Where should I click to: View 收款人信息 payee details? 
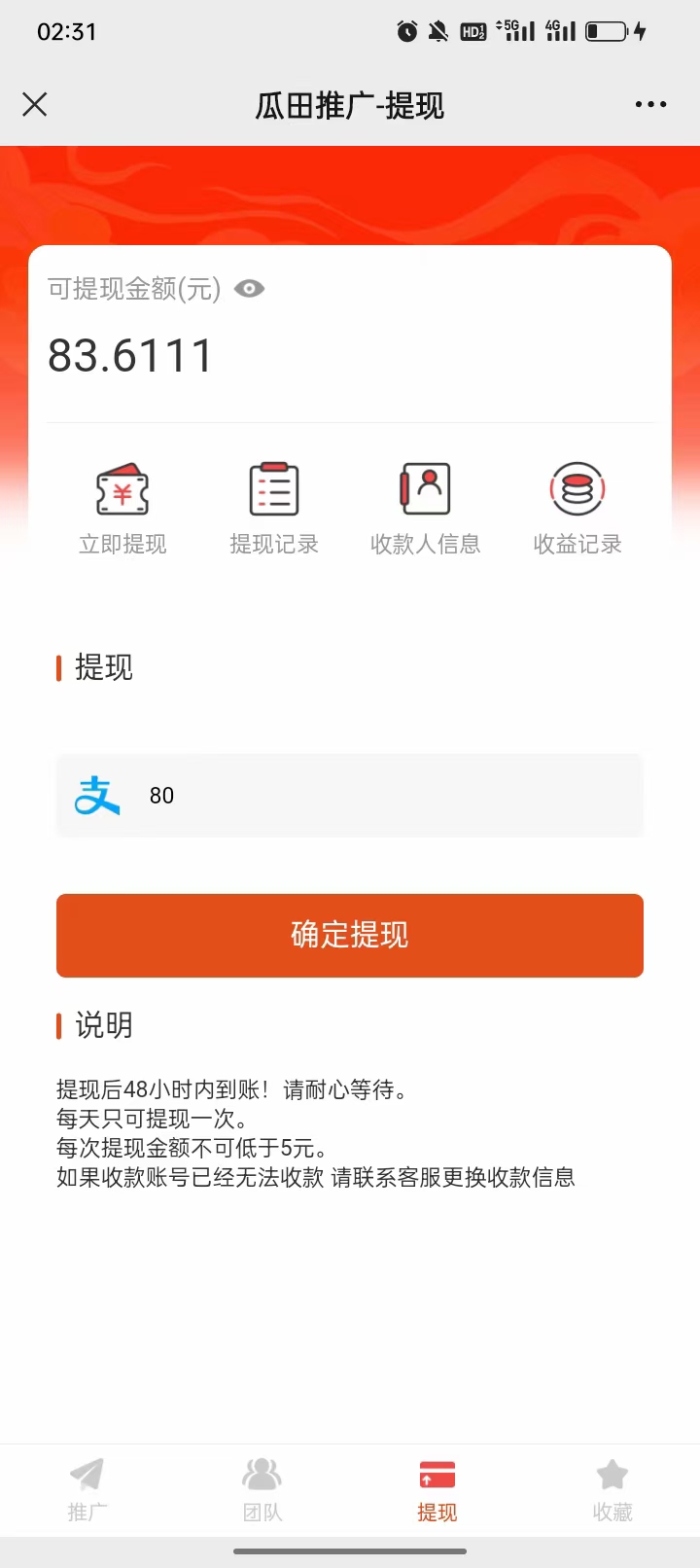coord(426,509)
